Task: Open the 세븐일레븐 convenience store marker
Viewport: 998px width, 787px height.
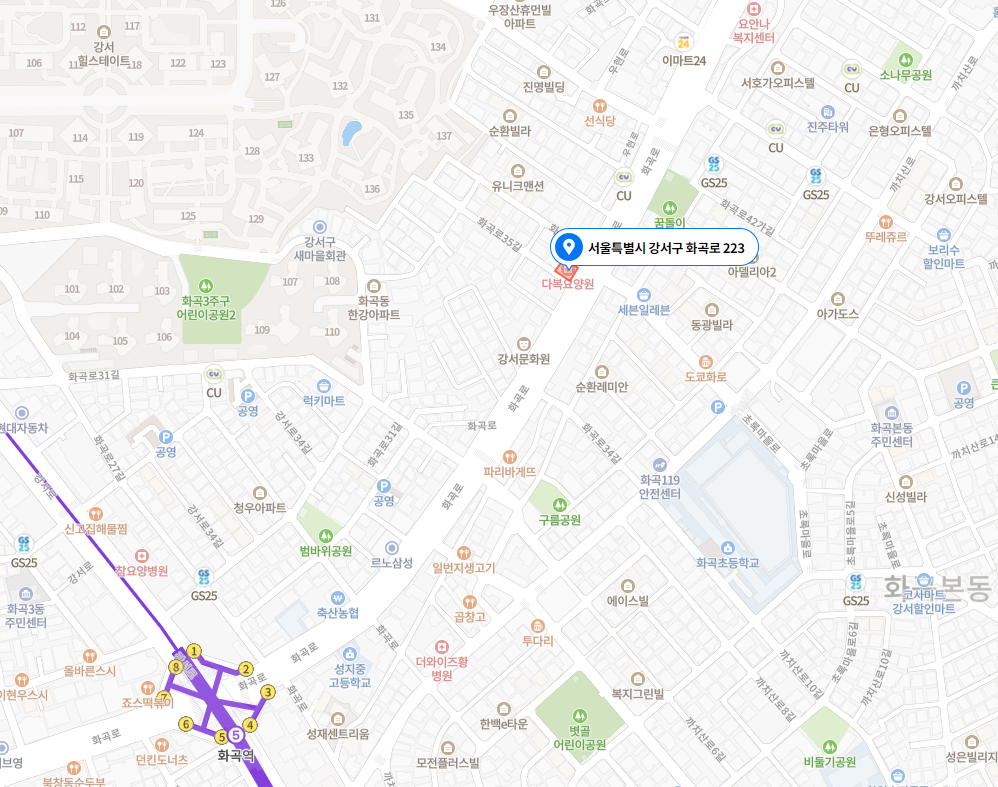Action: coord(644,294)
